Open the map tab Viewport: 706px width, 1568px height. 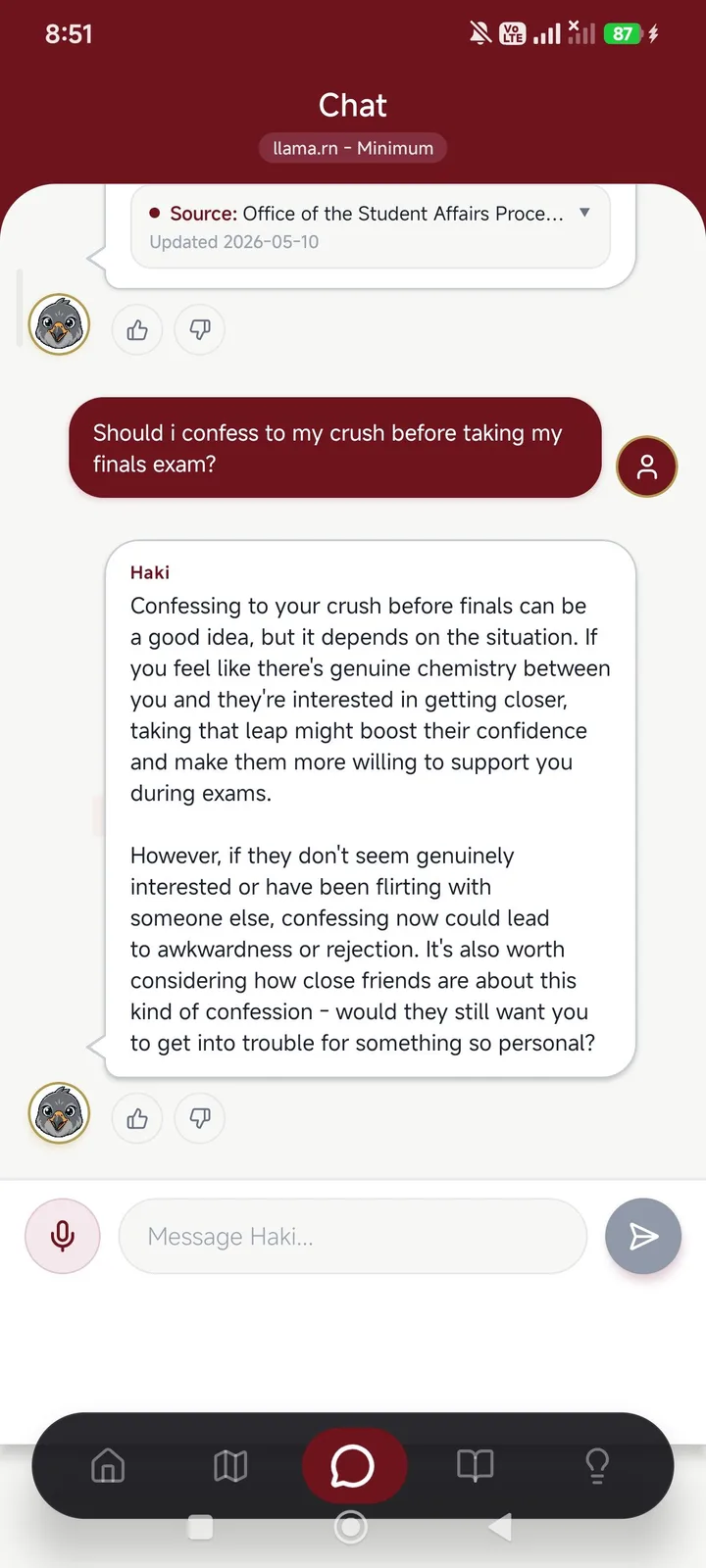click(x=230, y=1466)
